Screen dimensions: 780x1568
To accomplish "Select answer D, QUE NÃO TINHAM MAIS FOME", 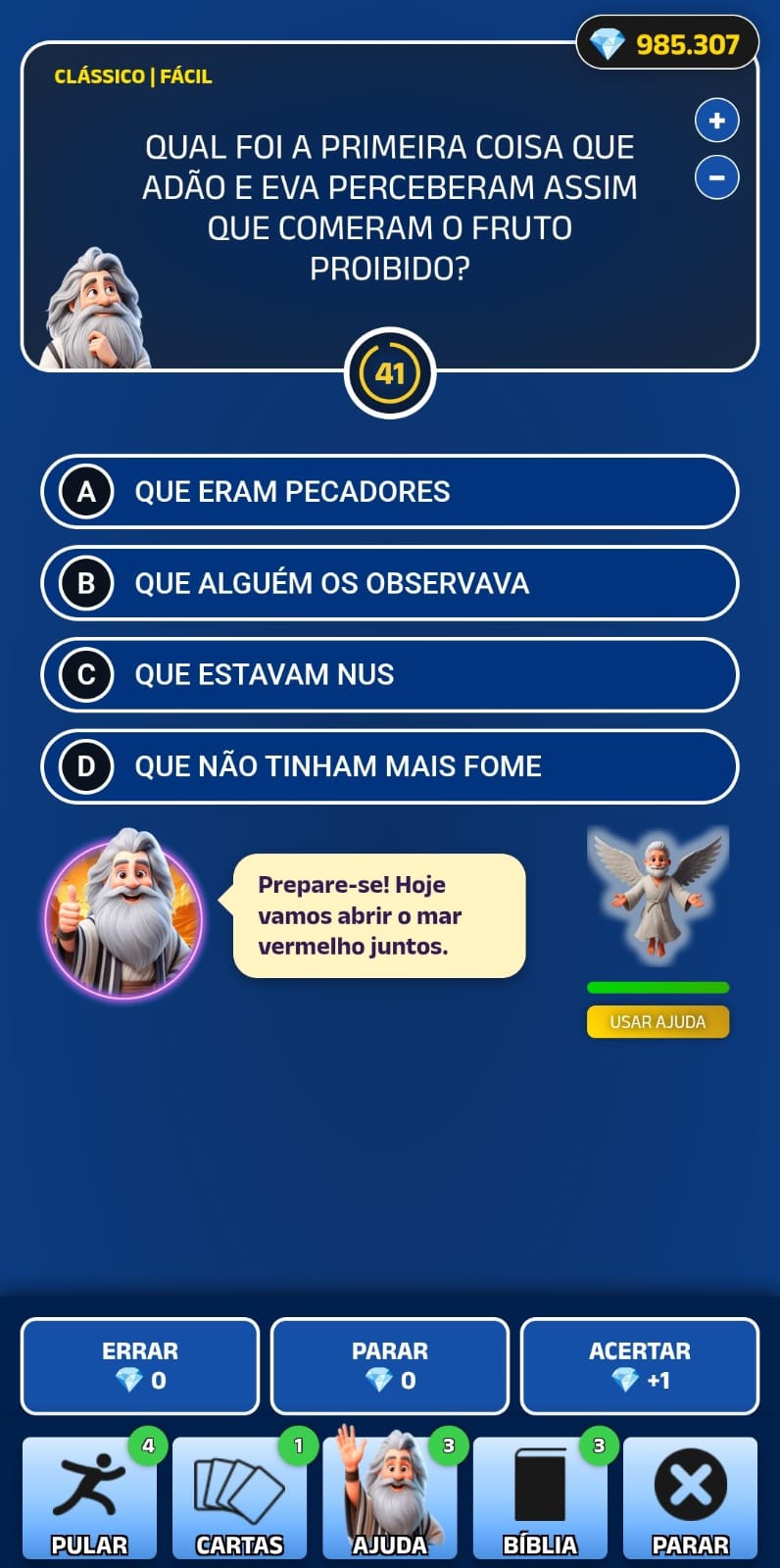I will [x=389, y=766].
